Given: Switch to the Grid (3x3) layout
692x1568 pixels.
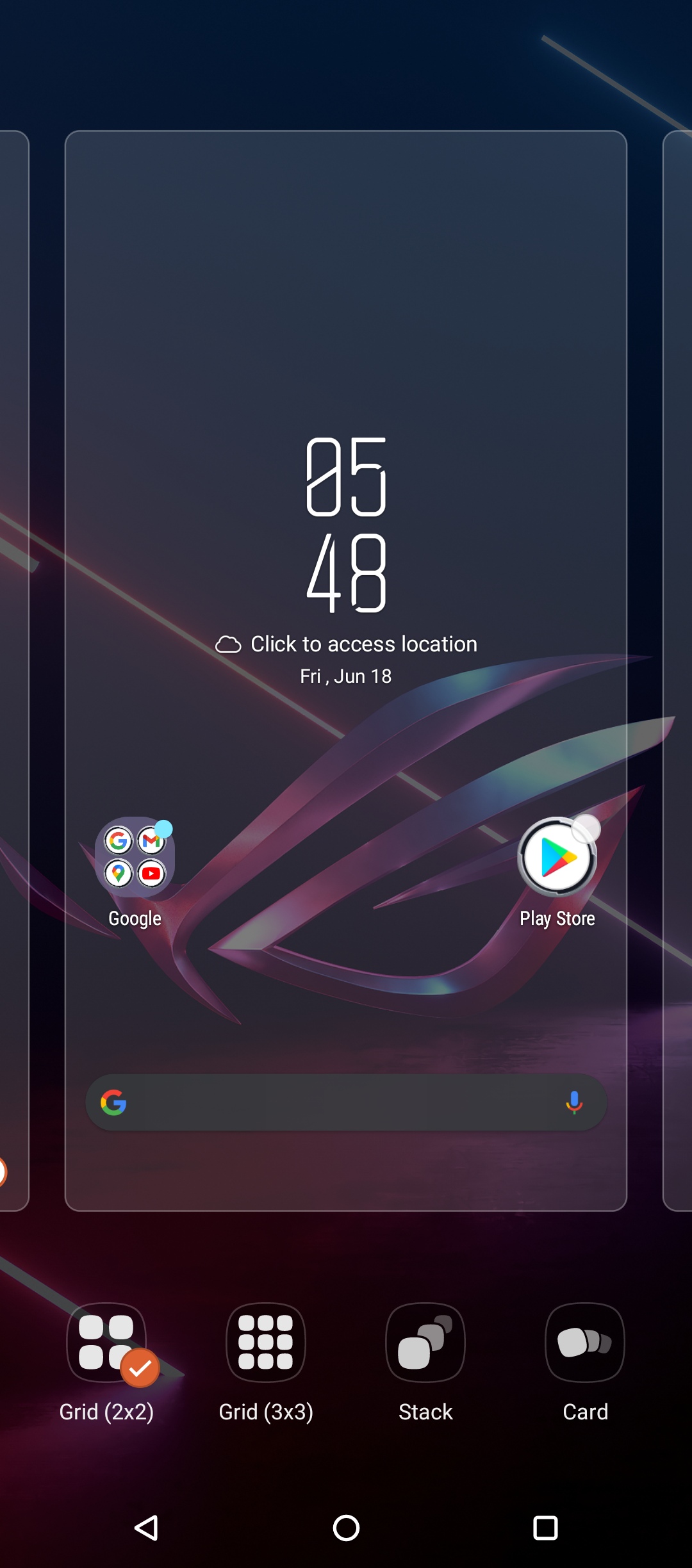Looking at the screenshot, I should click(x=265, y=1343).
